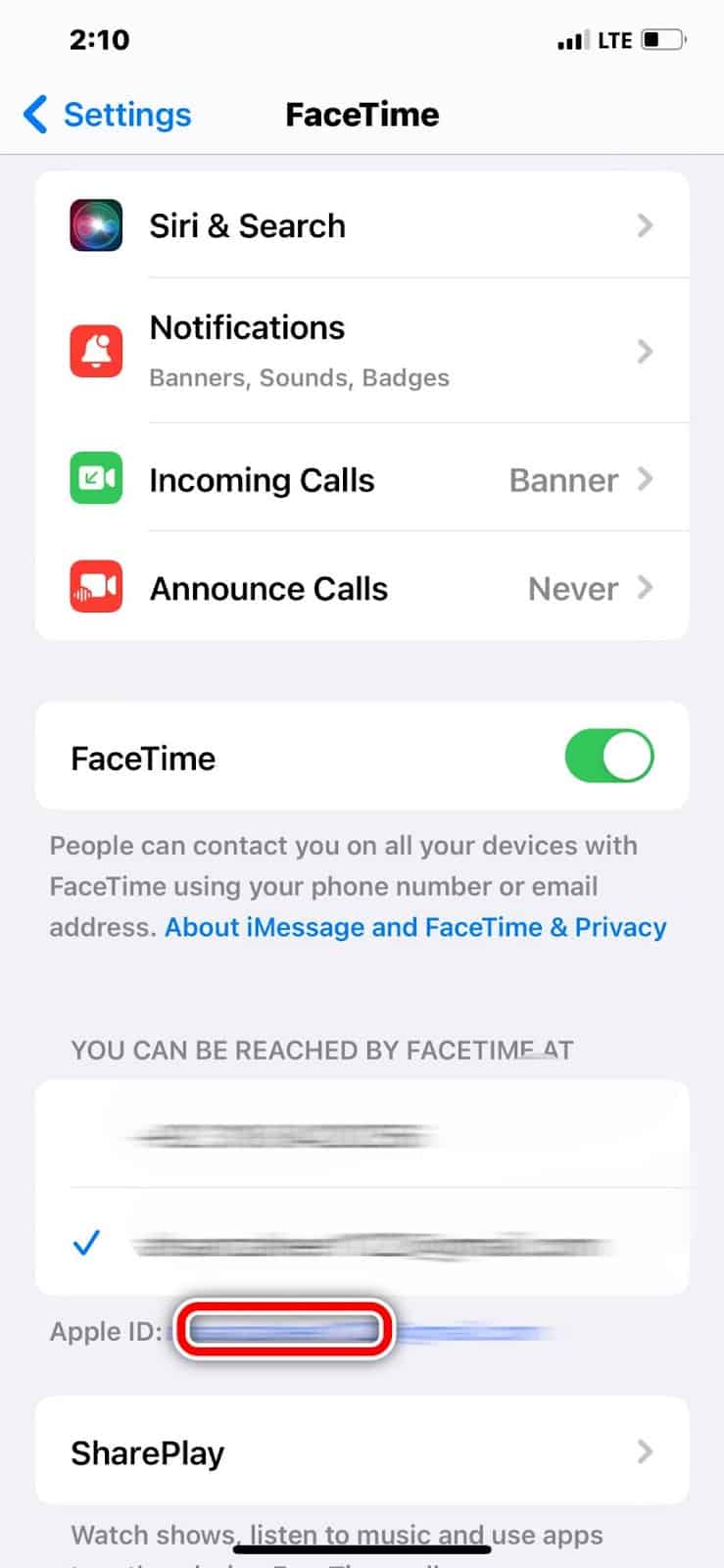Screen dimensions: 724x1568
Task: Uncheck the checkmarked contact address
Action: [362, 1243]
